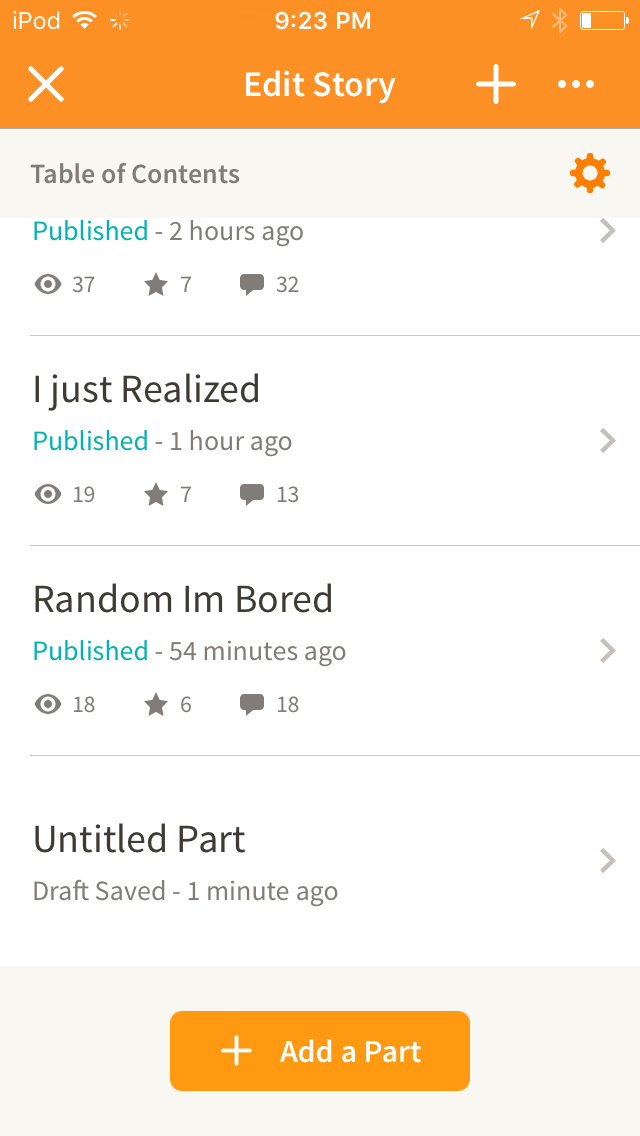Viewport: 640px width, 1136px height.
Task: Open the Untitled Part draft
Action: pyautogui.click(x=320, y=861)
